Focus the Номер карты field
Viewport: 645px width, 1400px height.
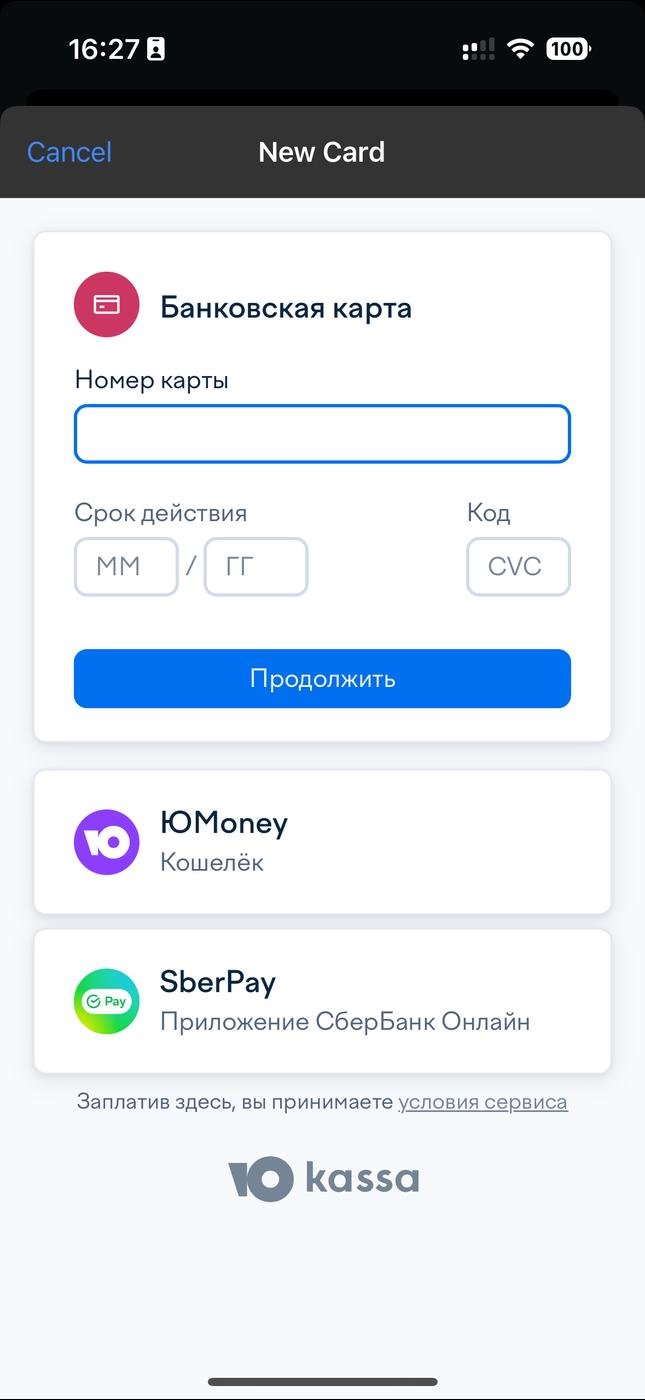(322, 434)
